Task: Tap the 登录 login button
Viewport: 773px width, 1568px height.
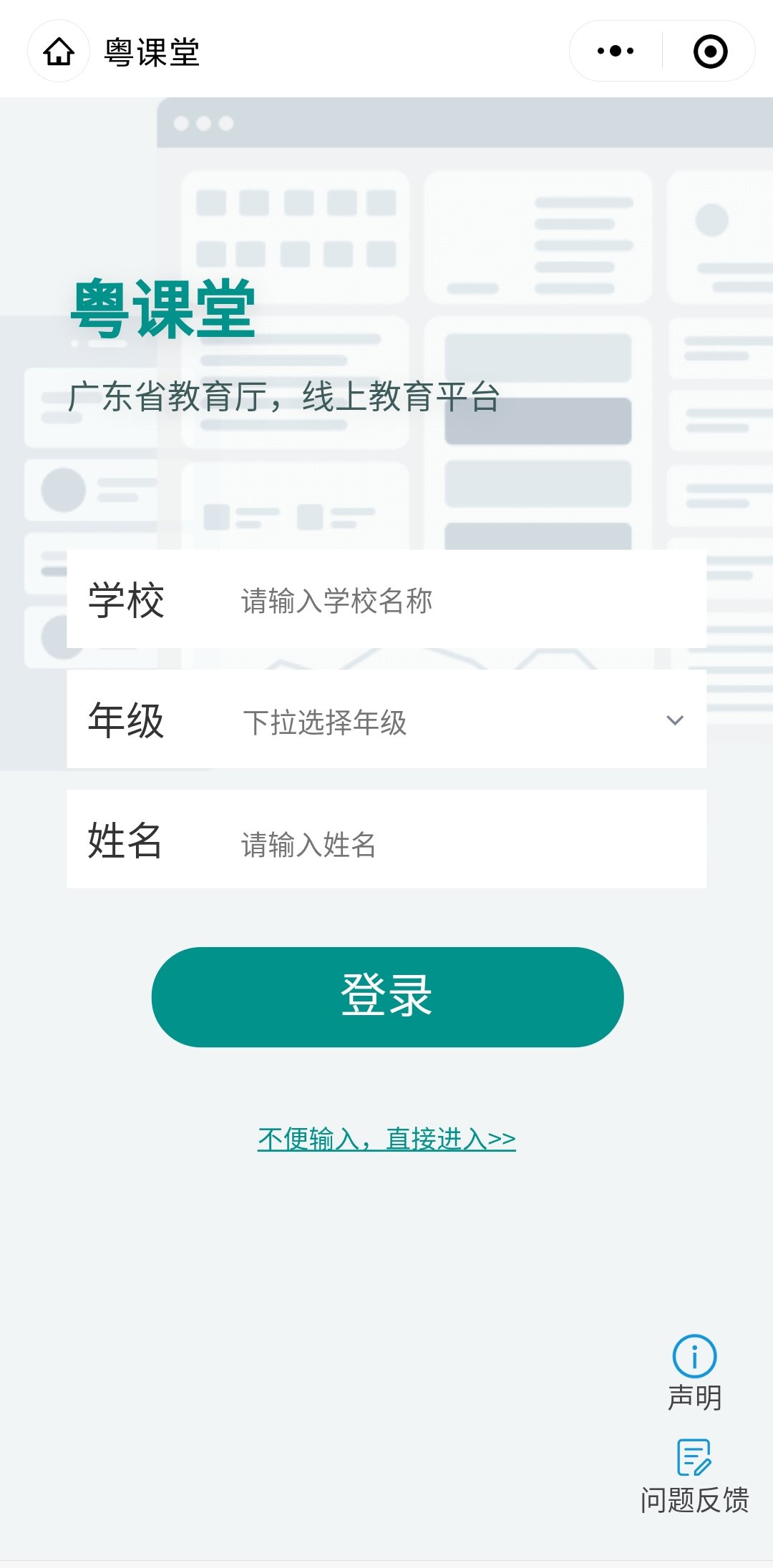Action: (387, 996)
